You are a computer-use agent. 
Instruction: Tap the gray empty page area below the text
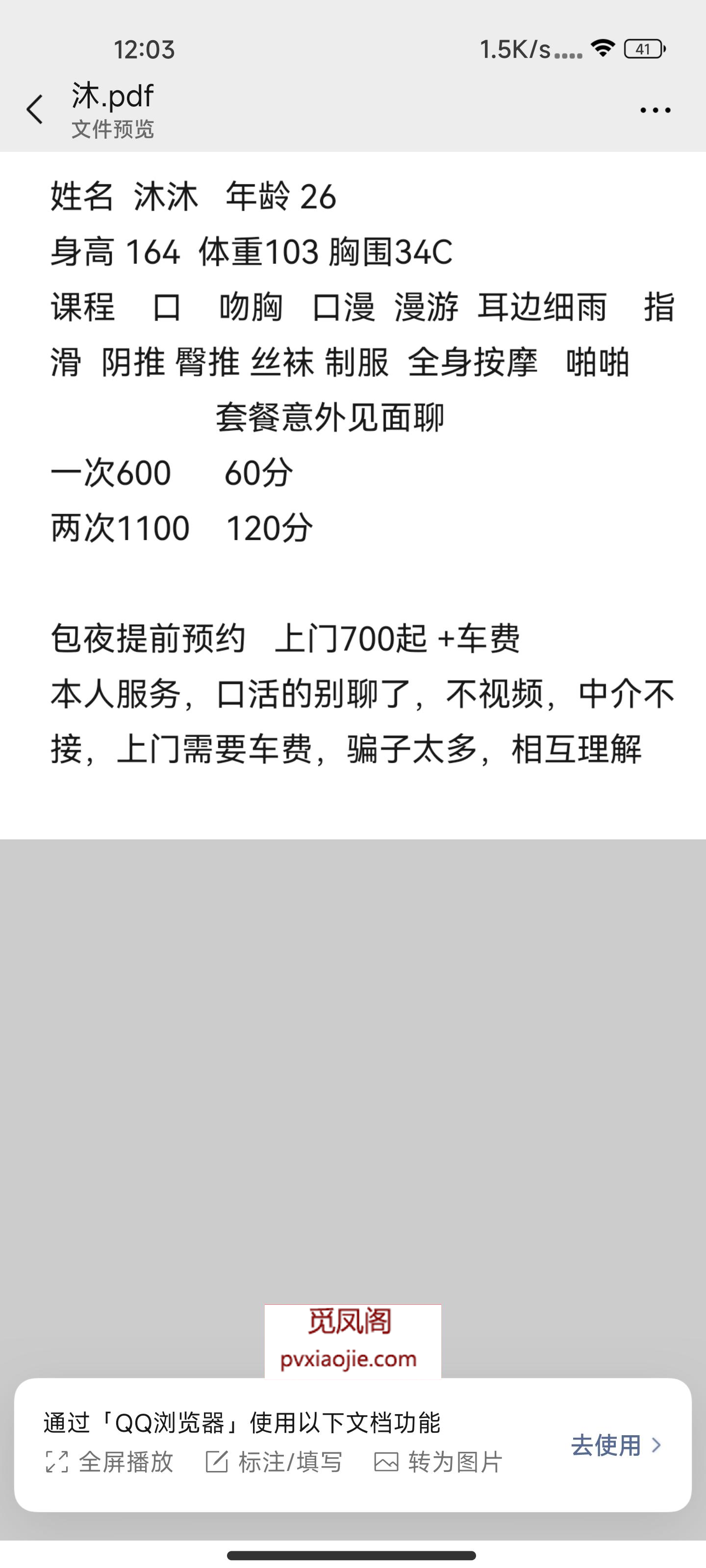click(x=353, y=1065)
